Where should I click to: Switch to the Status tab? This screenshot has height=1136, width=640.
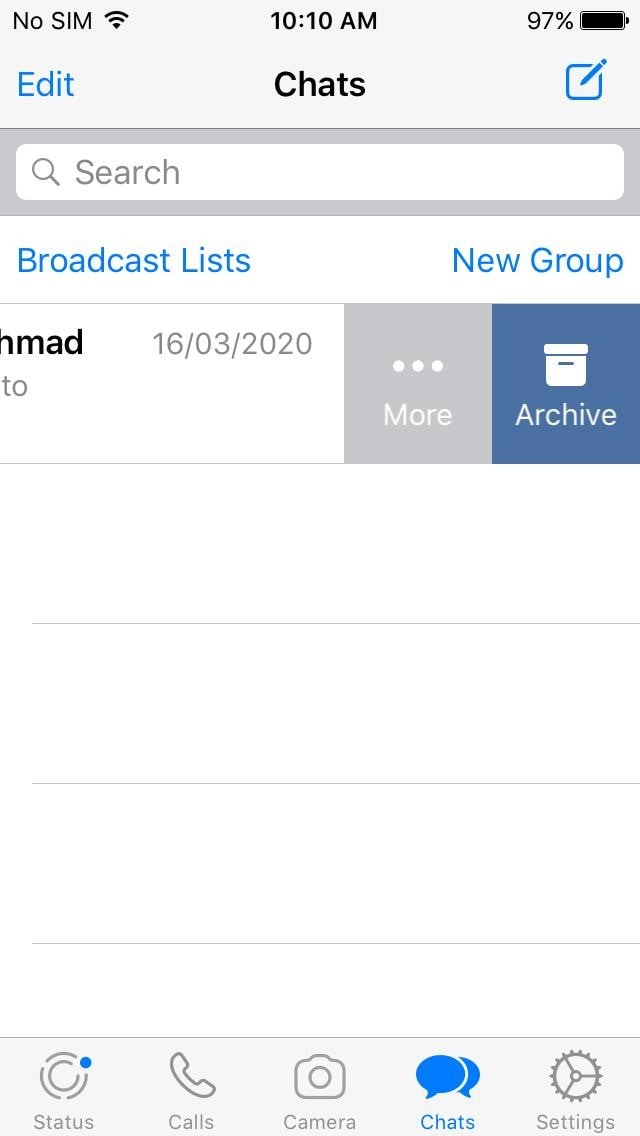(x=64, y=1090)
